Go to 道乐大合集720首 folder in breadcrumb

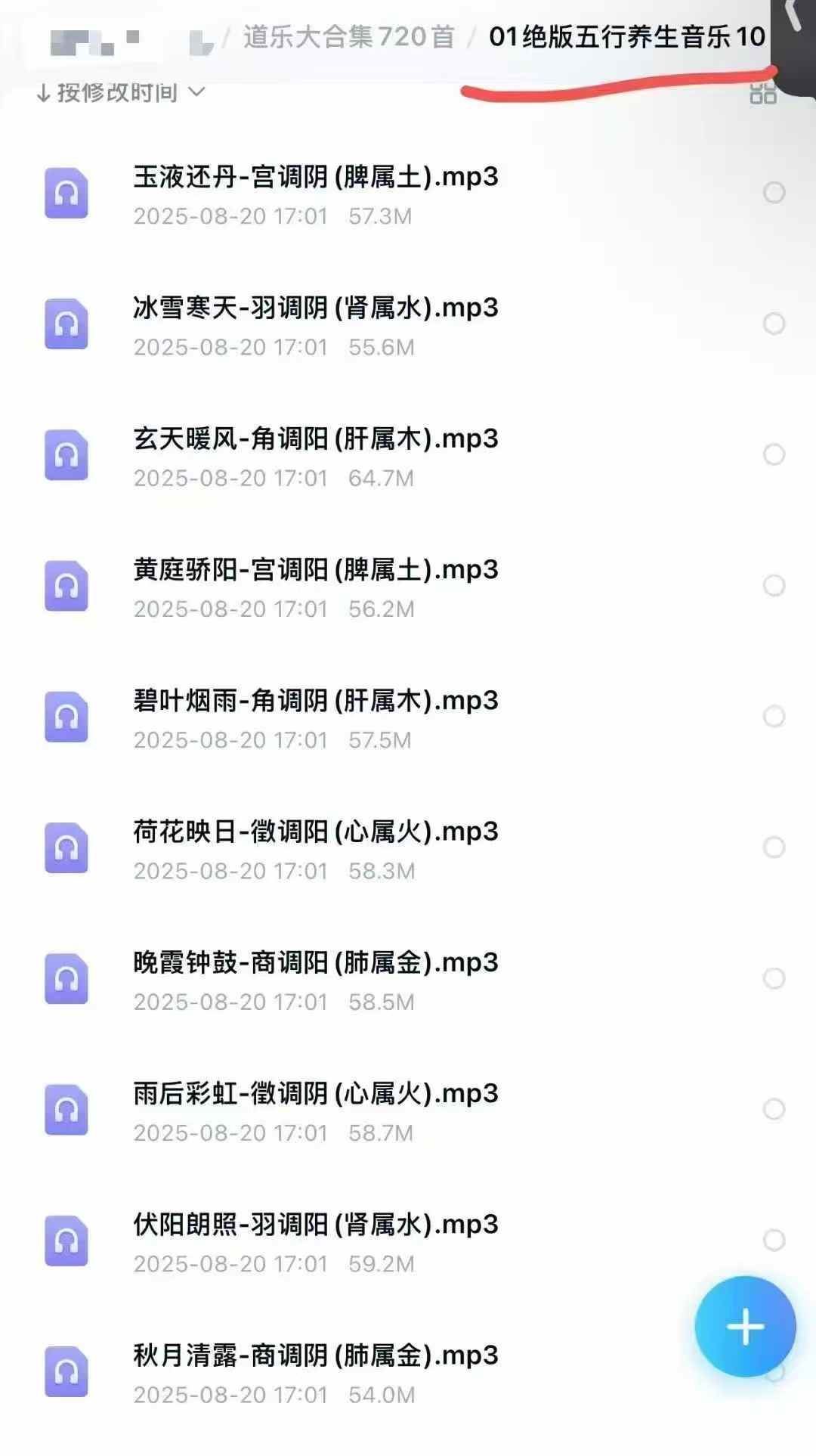348,36
